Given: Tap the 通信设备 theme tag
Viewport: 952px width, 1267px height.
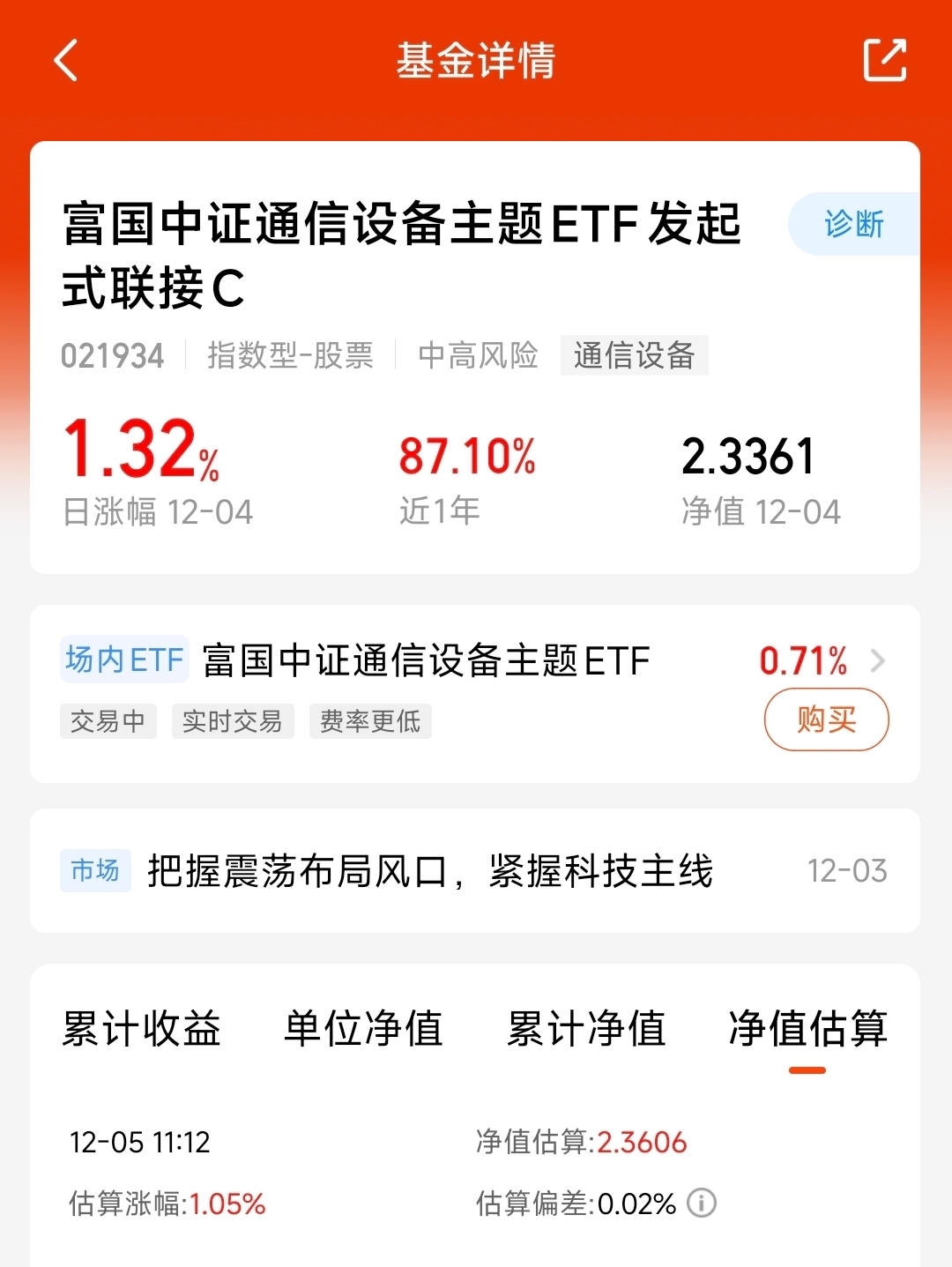Looking at the screenshot, I should pos(634,355).
